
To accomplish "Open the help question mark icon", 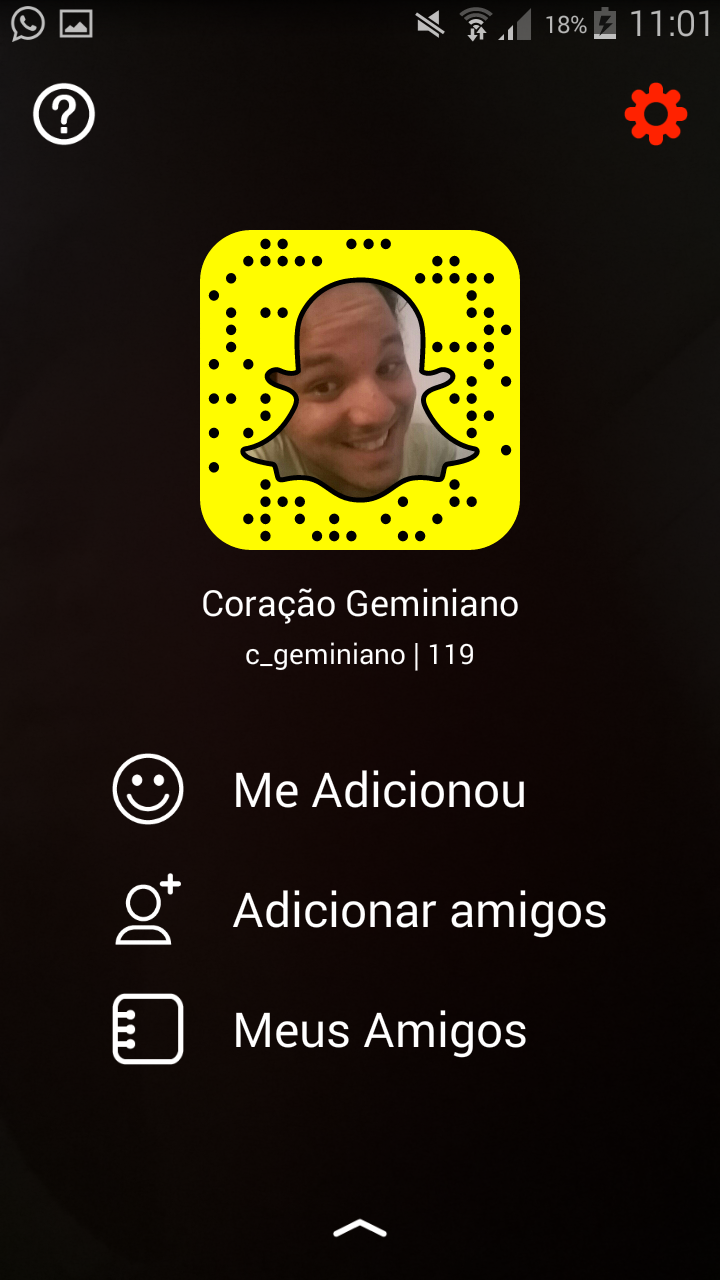I will tap(64, 115).
